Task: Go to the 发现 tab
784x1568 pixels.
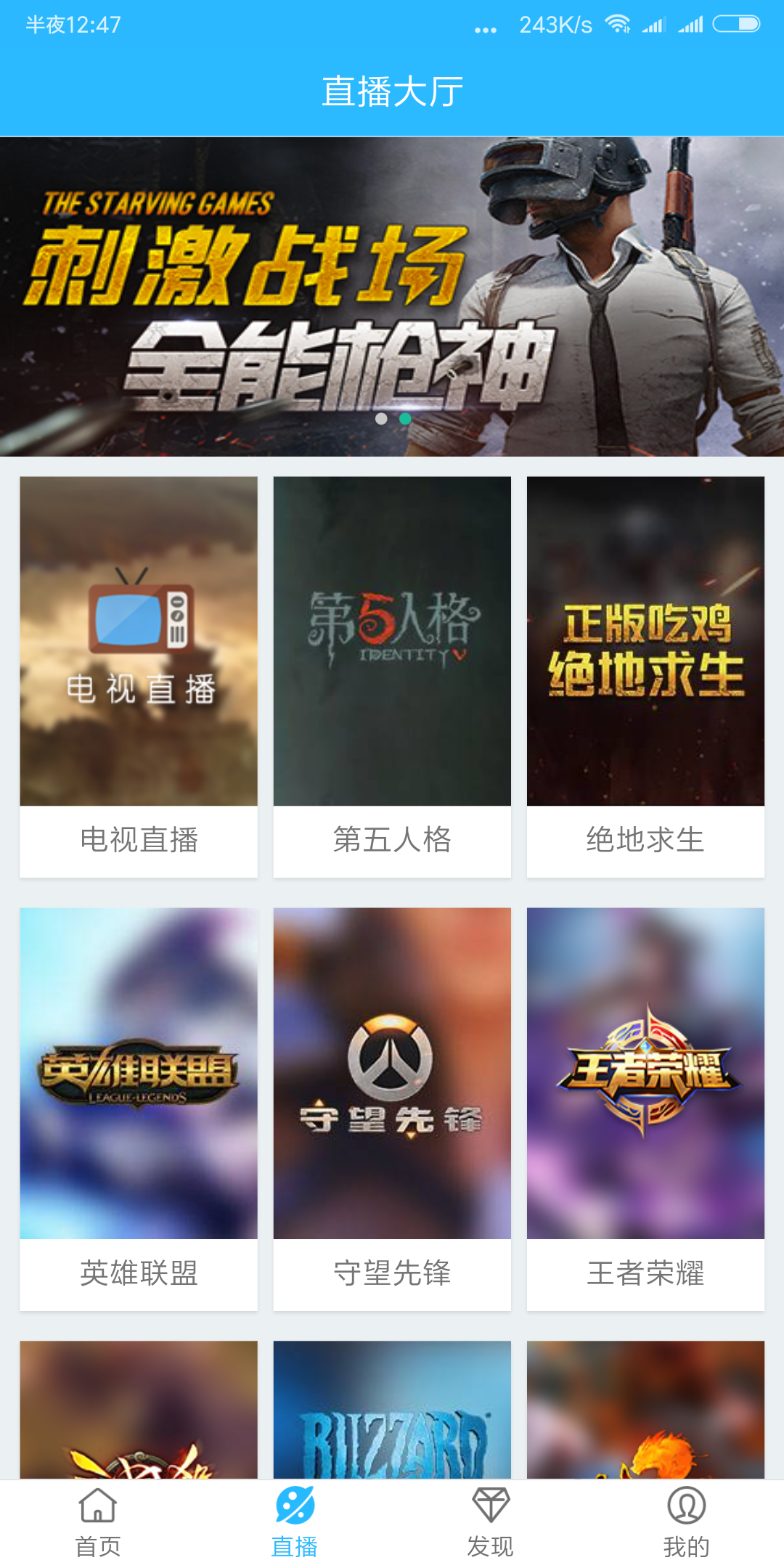Action: coord(490,1523)
